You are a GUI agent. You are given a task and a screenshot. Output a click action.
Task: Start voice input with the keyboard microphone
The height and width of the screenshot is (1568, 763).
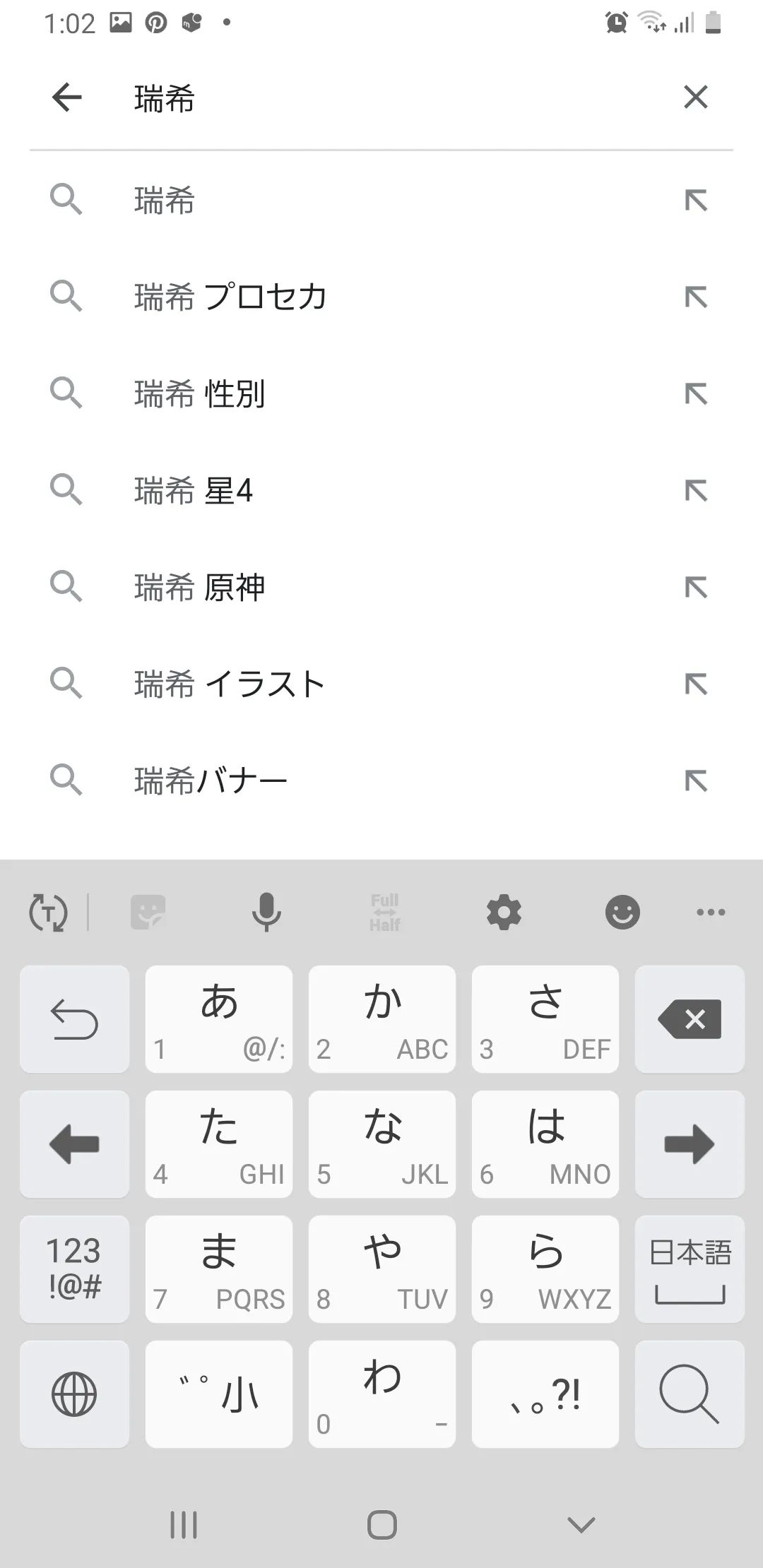[x=266, y=912]
